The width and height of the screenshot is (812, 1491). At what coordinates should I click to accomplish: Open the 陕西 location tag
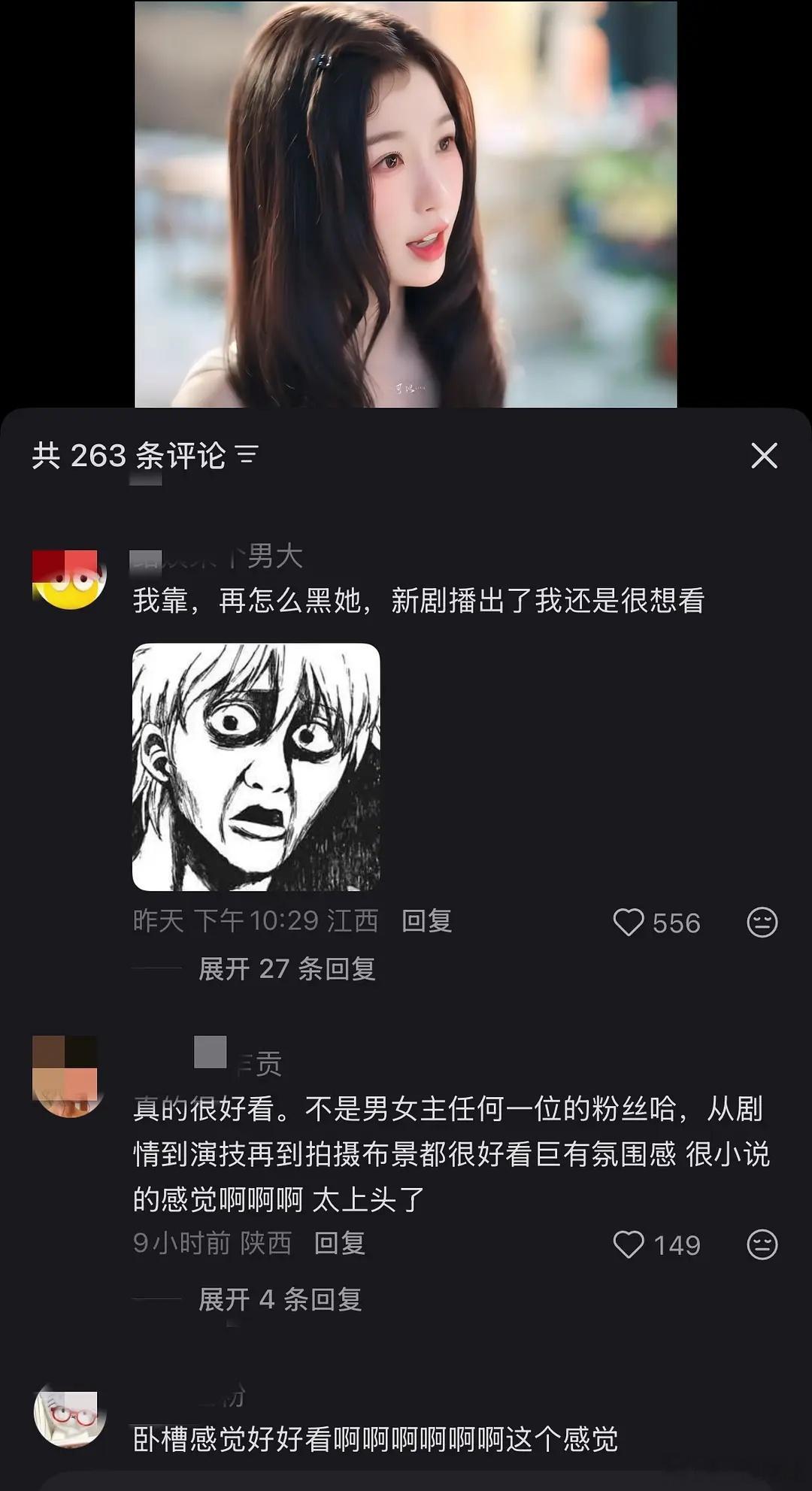[x=265, y=1244]
